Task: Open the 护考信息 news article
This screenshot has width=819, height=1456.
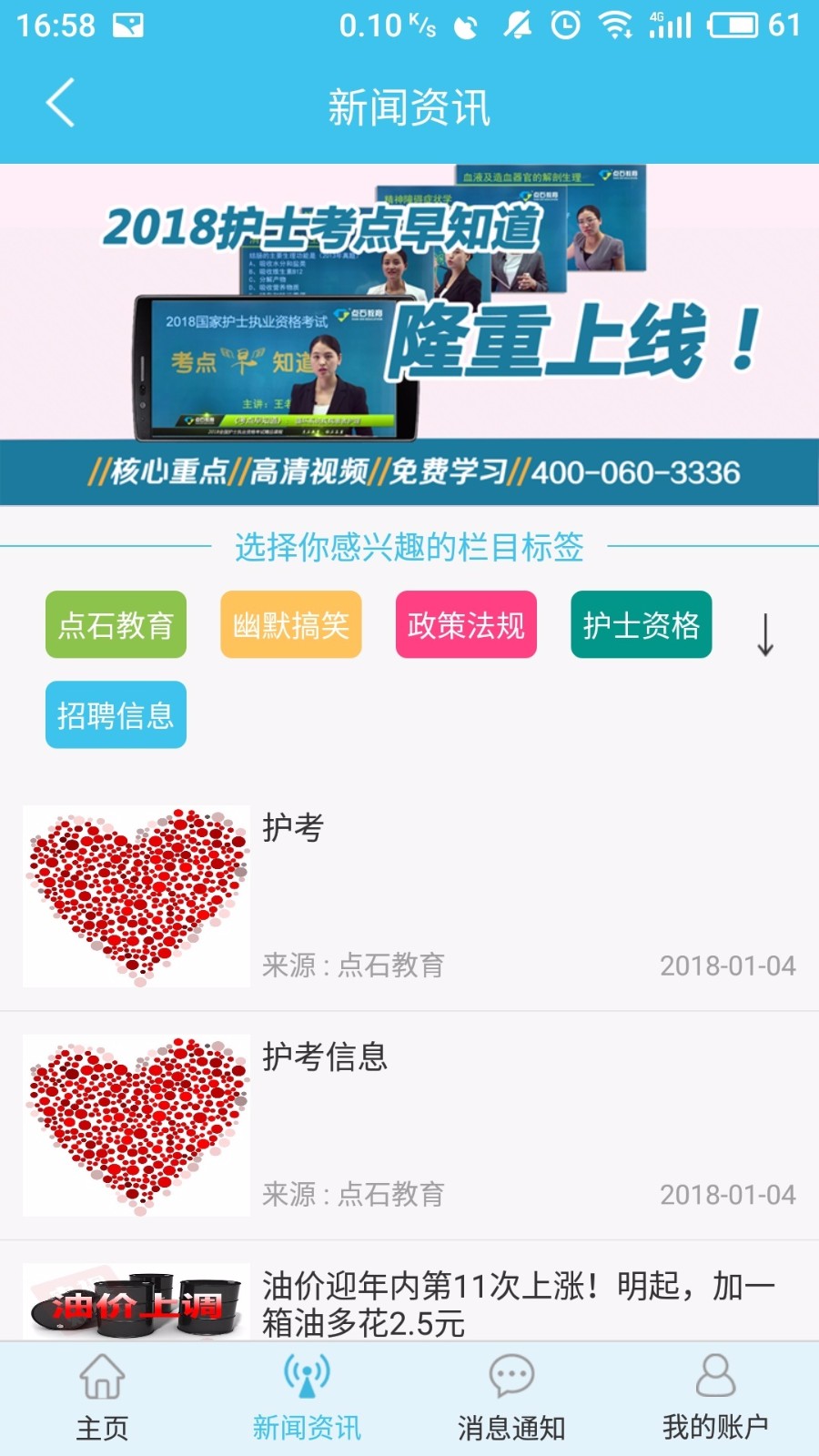Action: pyautogui.click(x=409, y=1126)
